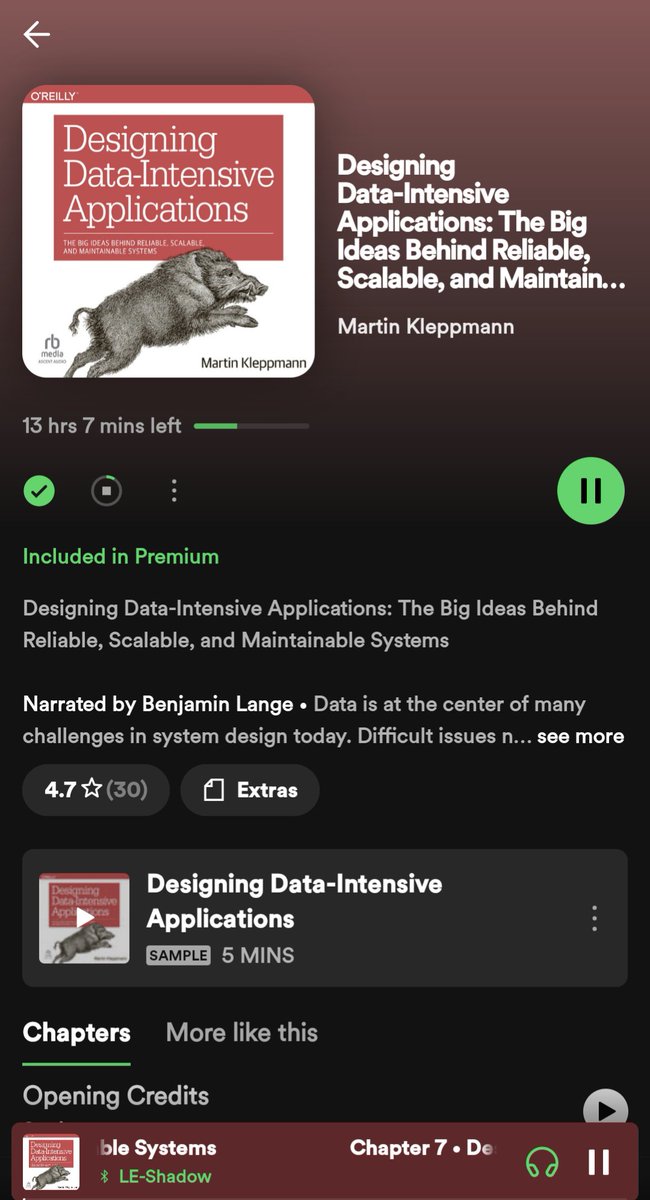Viewport: 650px width, 1200px height.
Task: Remove audiobook from library via green checkmark
Action: pos(39,491)
